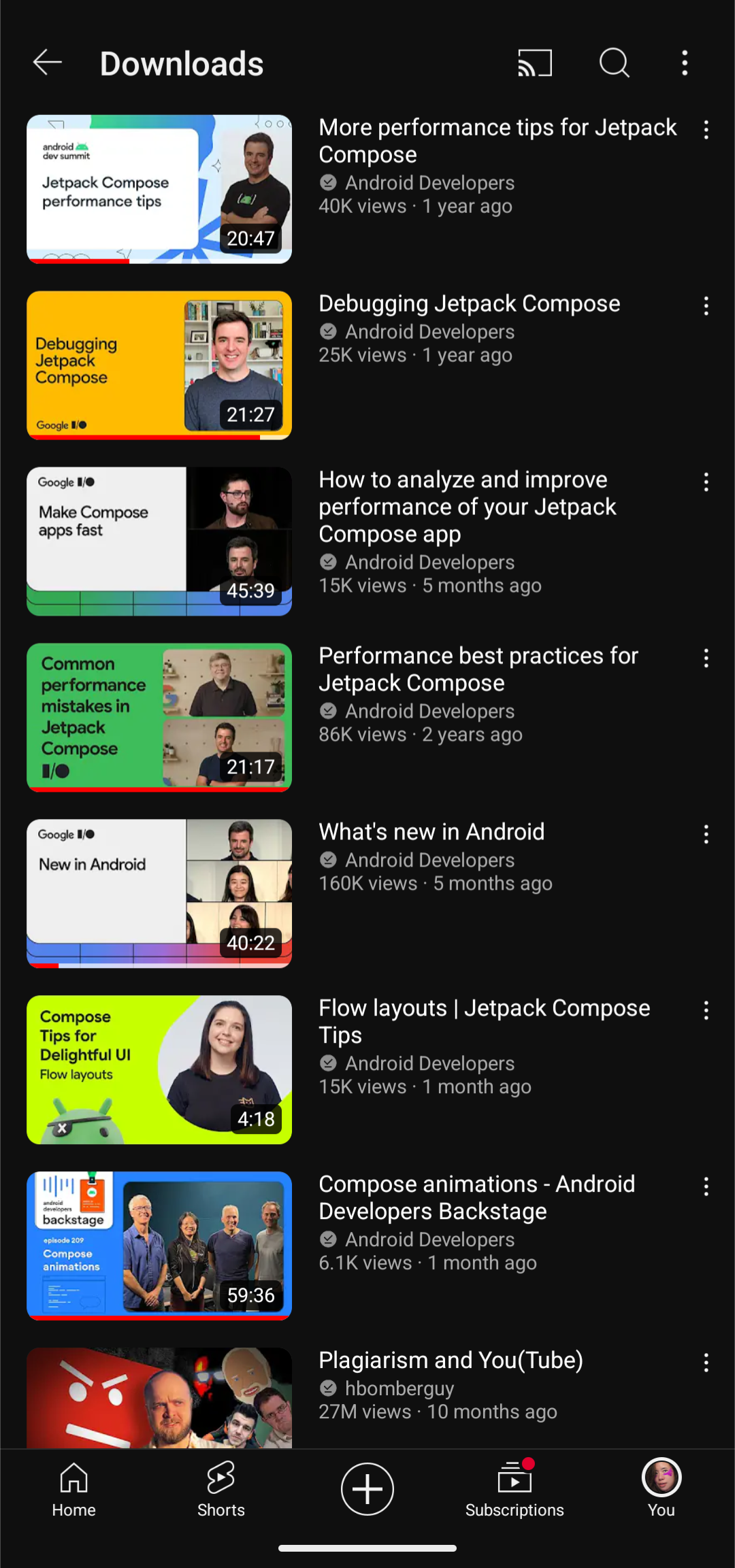Switch to the Subscriptions tab
This screenshot has height=1568, width=735.
click(x=514, y=1490)
